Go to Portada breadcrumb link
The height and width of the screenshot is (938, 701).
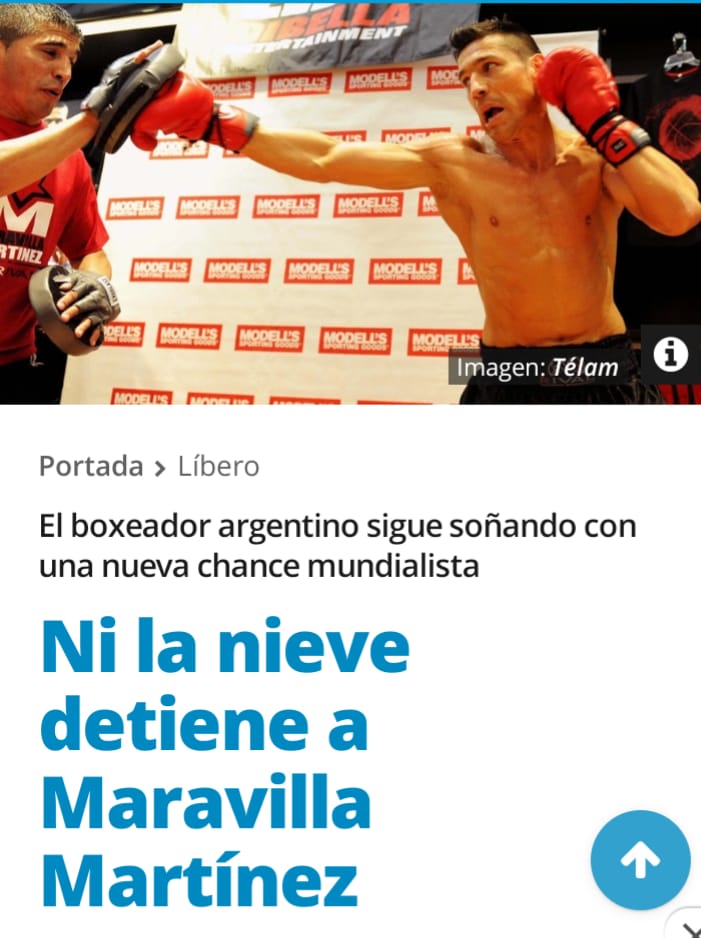click(x=90, y=466)
